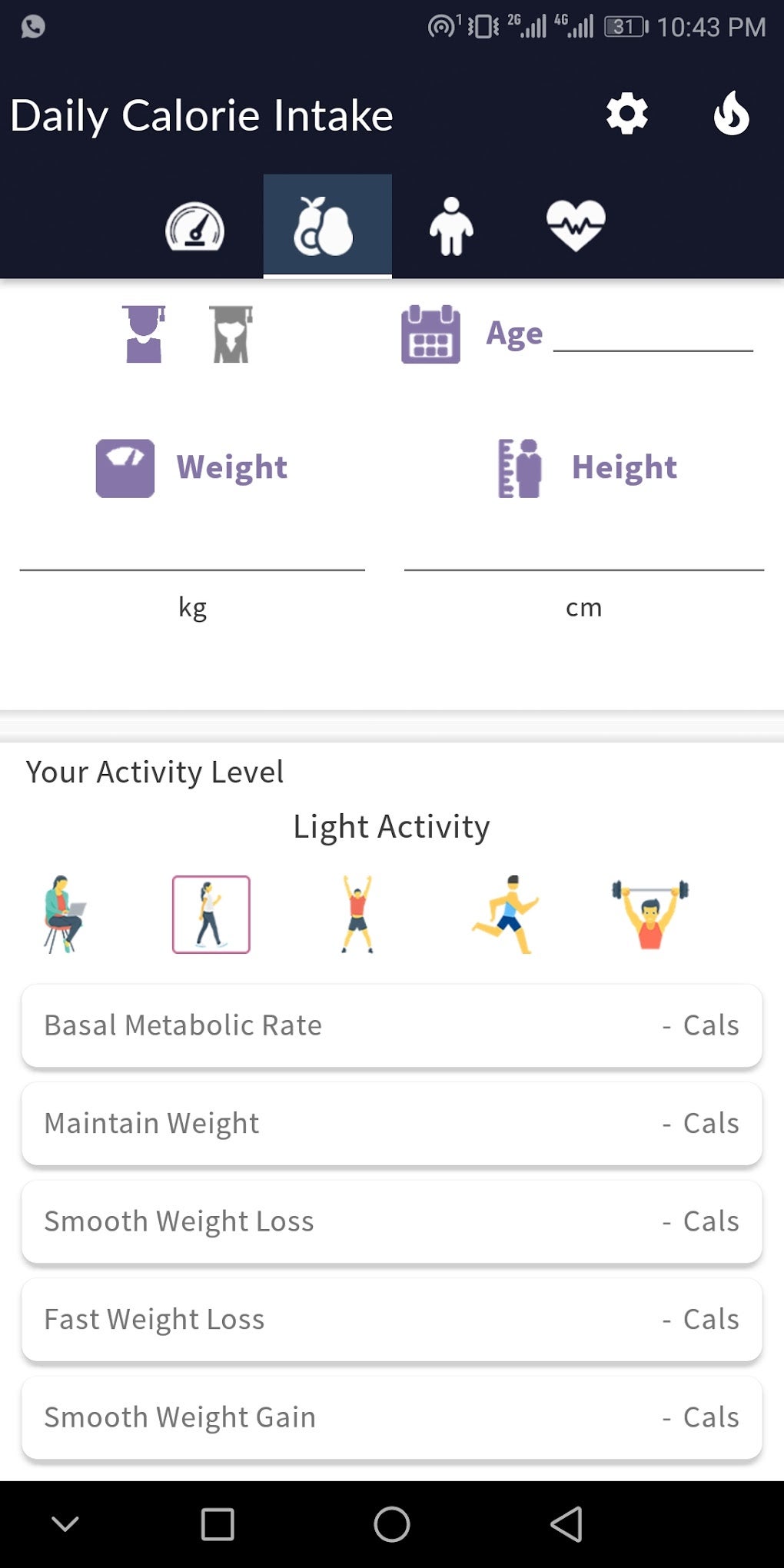Switch to the speedometer gauge tab
The height and width of the screenshot is (1568, 784).
195,227
